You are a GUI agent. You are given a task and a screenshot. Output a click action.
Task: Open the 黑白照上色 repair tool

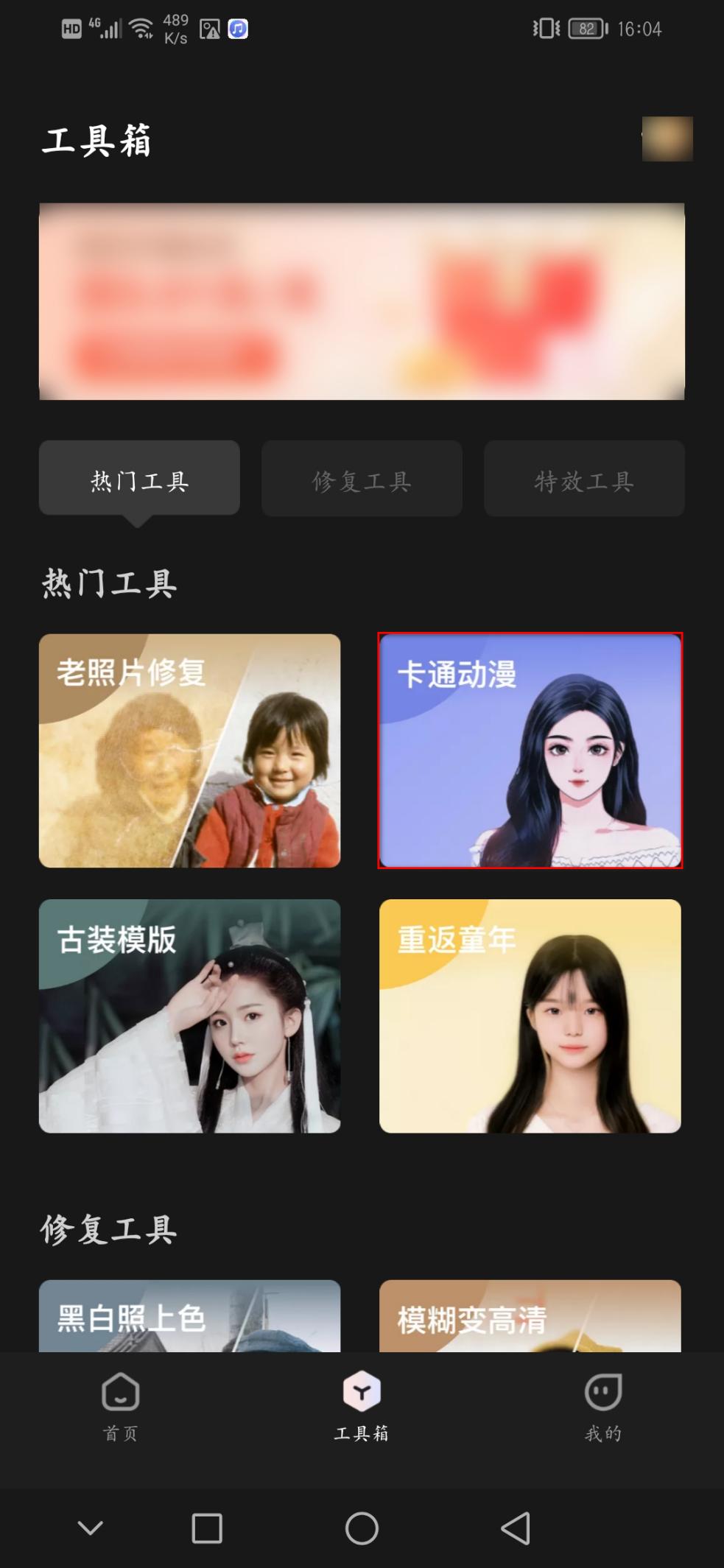(189, 1316)
